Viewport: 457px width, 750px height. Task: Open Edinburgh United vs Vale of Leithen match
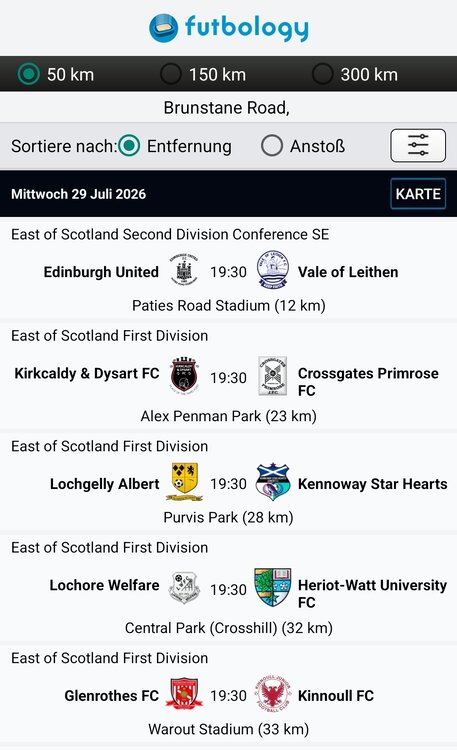(228, 271)
